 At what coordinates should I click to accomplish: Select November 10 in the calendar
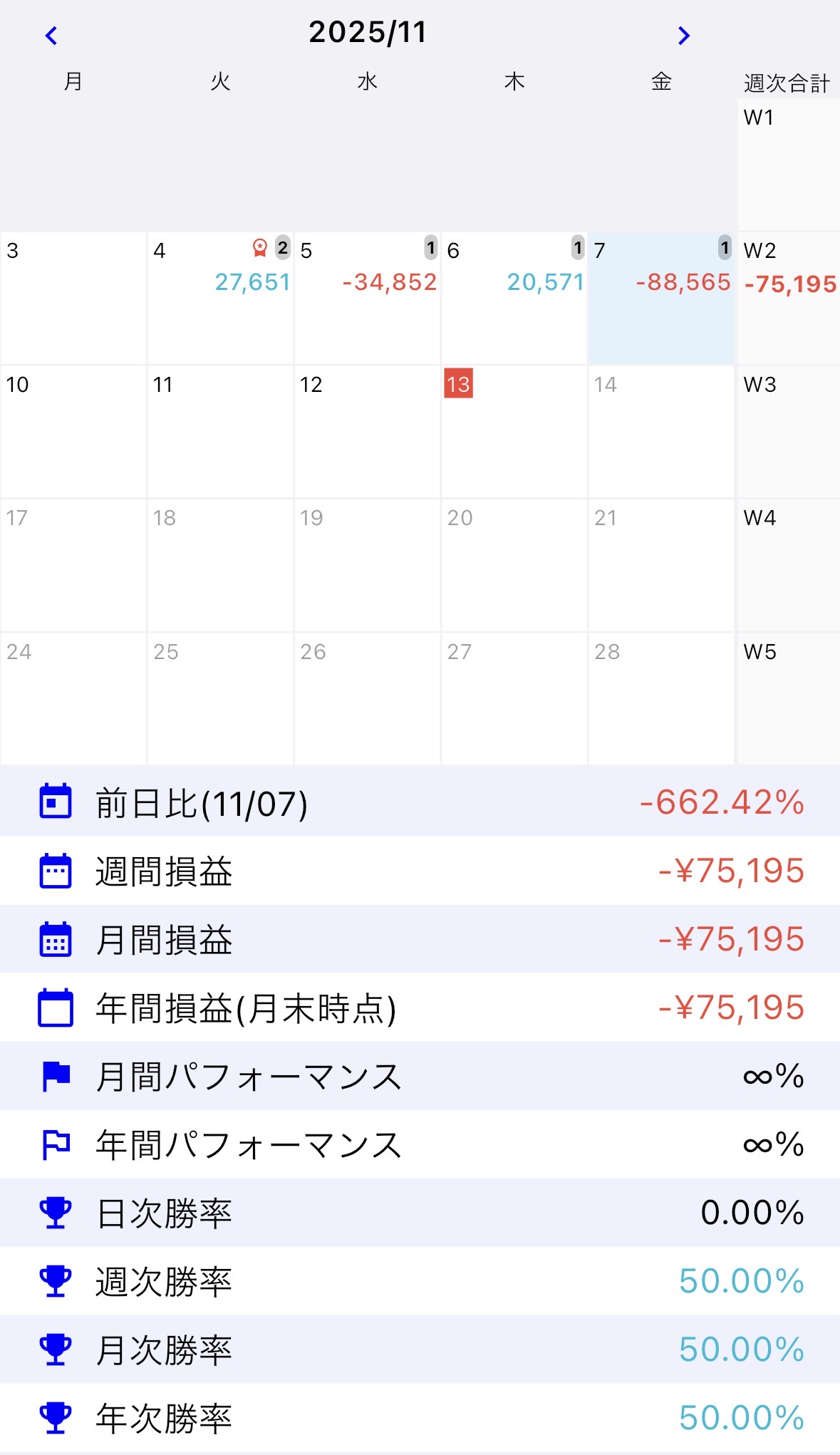[x=73, y=431]
